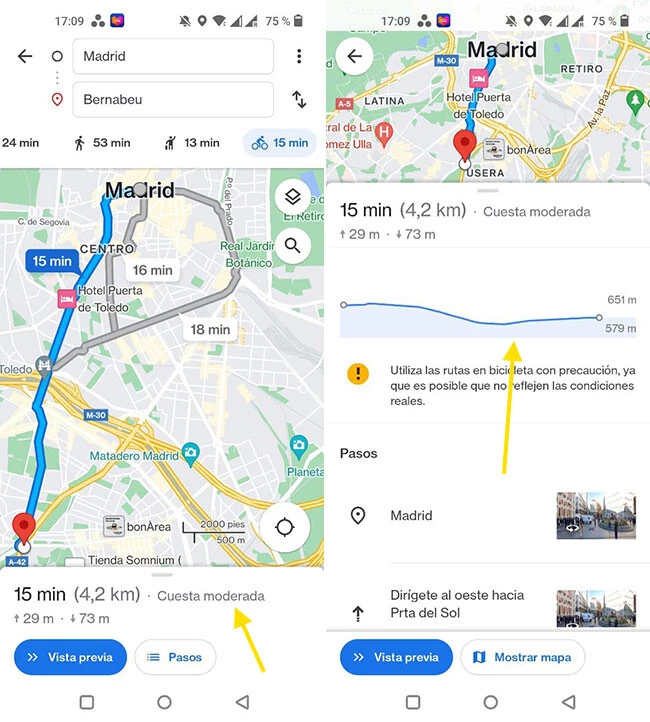Select the cycling 15 min tab
650x722 pixels.
coord(279,143)
